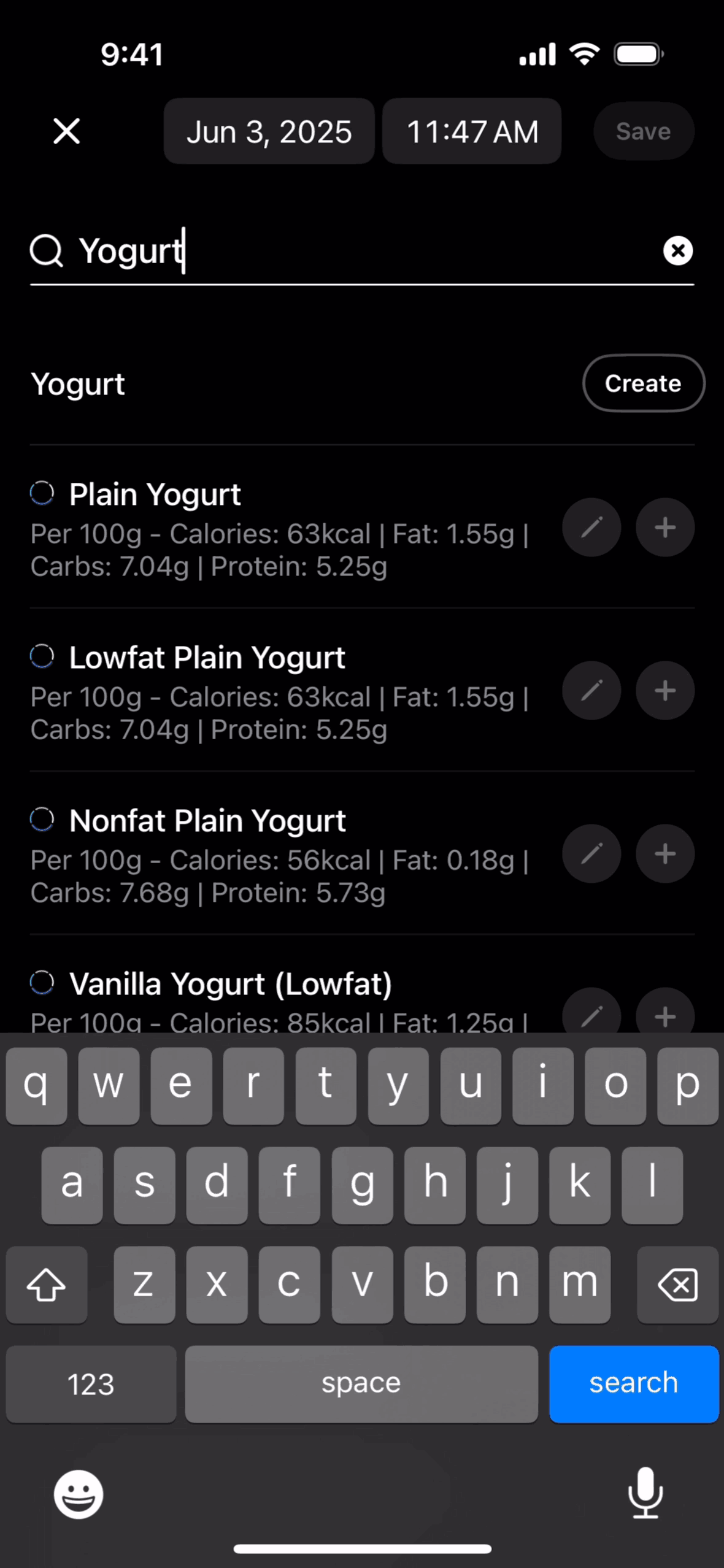Open the Jun 3, 2025 date picker

click(x=269, y=131)
